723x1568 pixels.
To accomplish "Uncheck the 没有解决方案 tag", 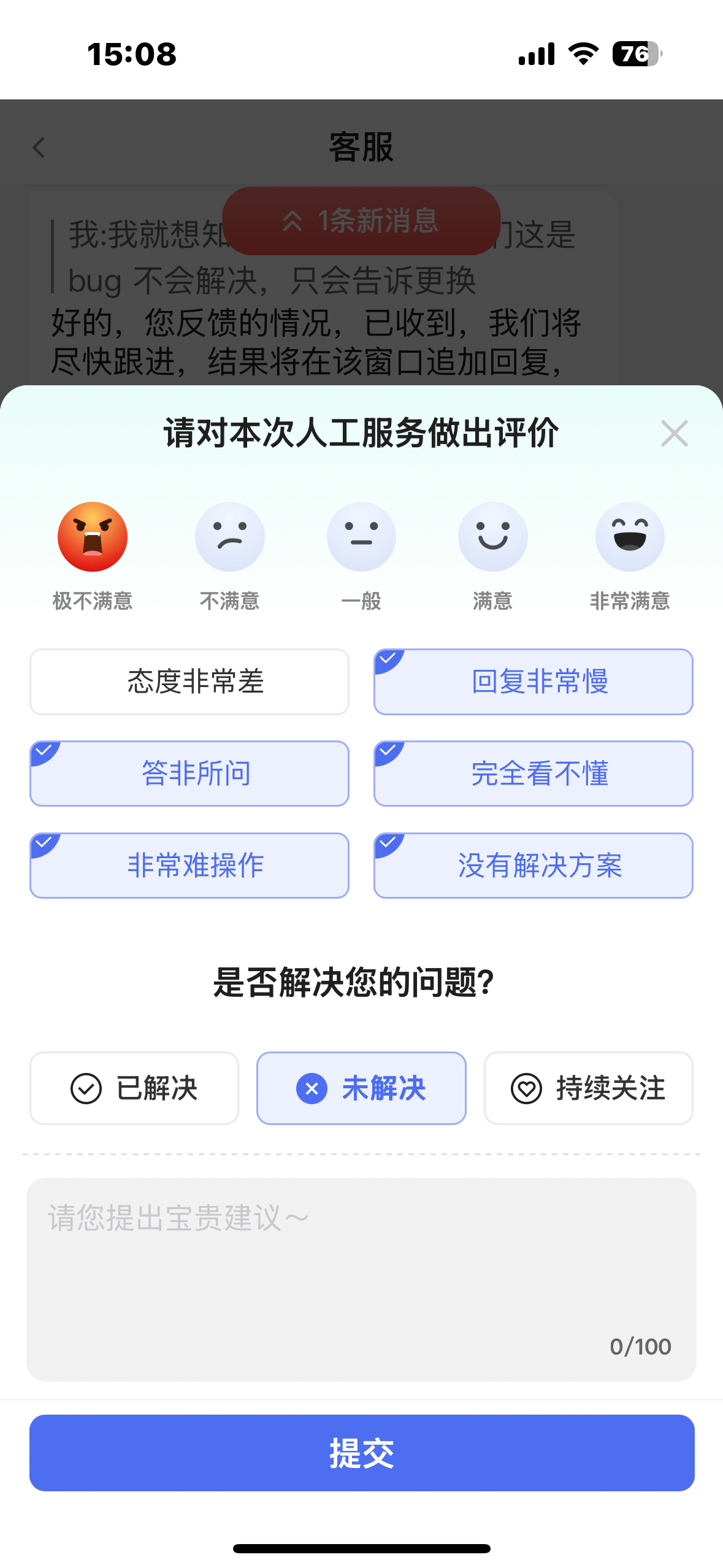I will [534, 865].
